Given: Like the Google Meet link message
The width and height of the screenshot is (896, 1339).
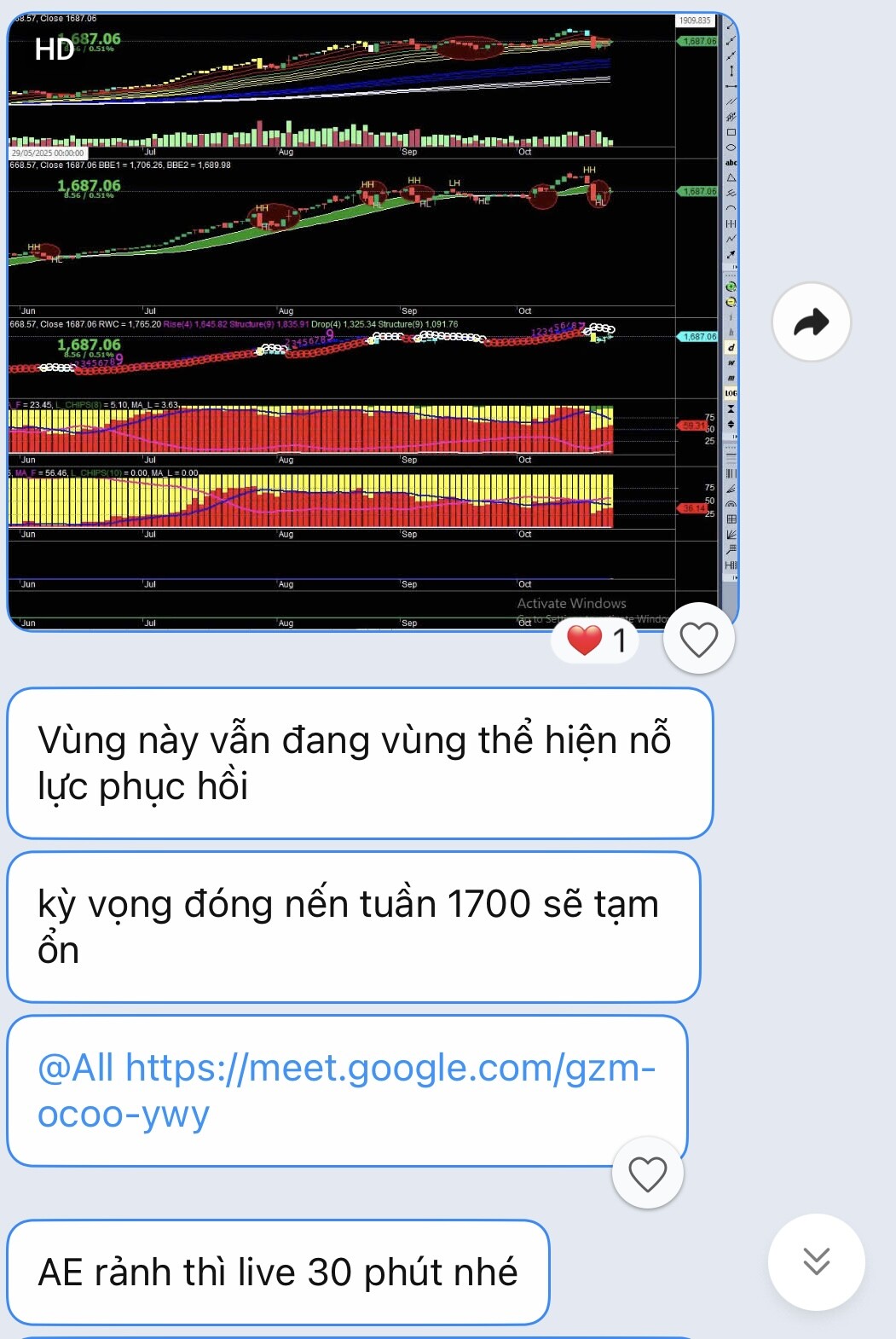Looking at the screenshot, I should [647, 1174].
